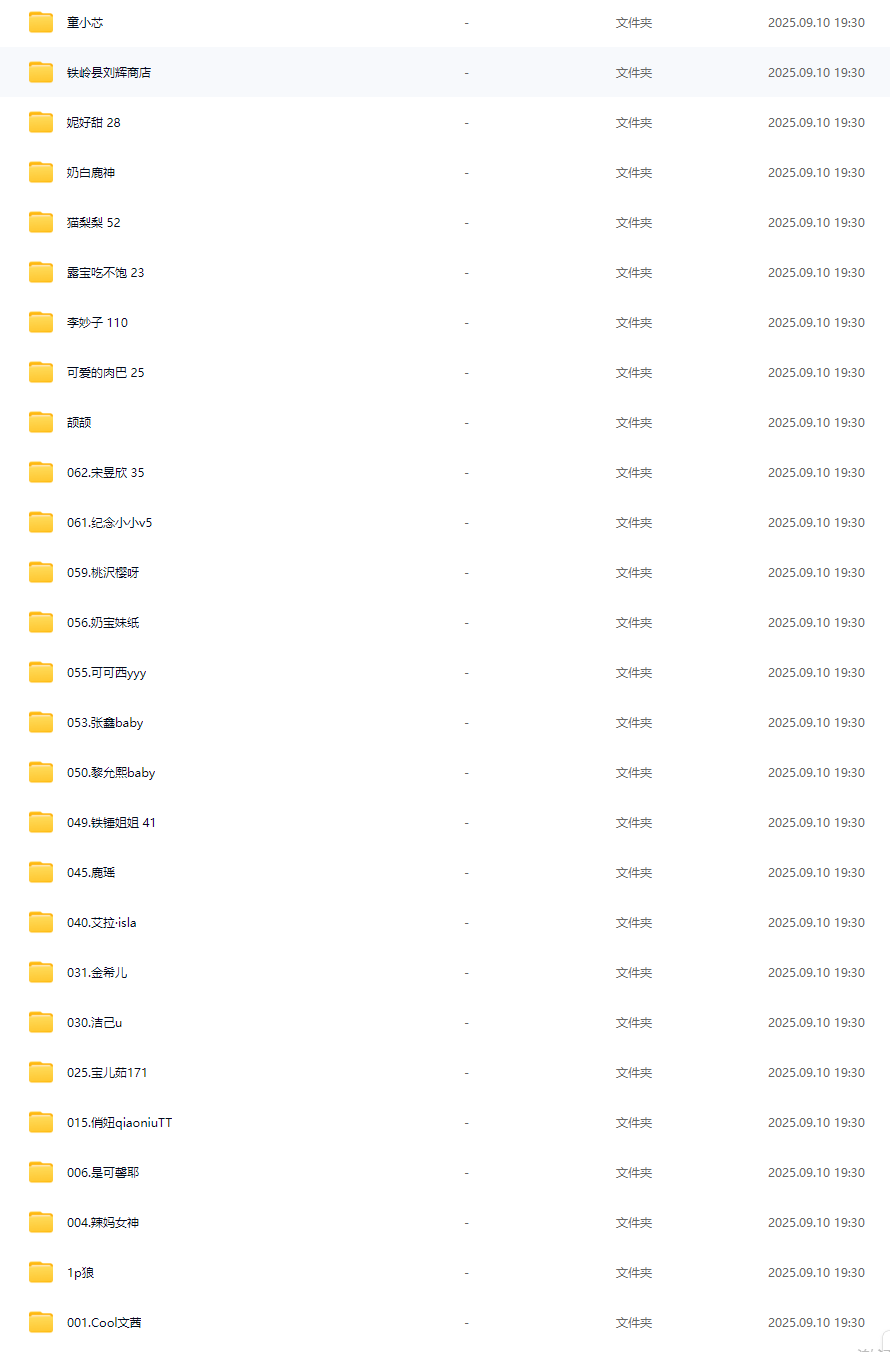Open the 1p狼 folder

(x=81, y=1272)
